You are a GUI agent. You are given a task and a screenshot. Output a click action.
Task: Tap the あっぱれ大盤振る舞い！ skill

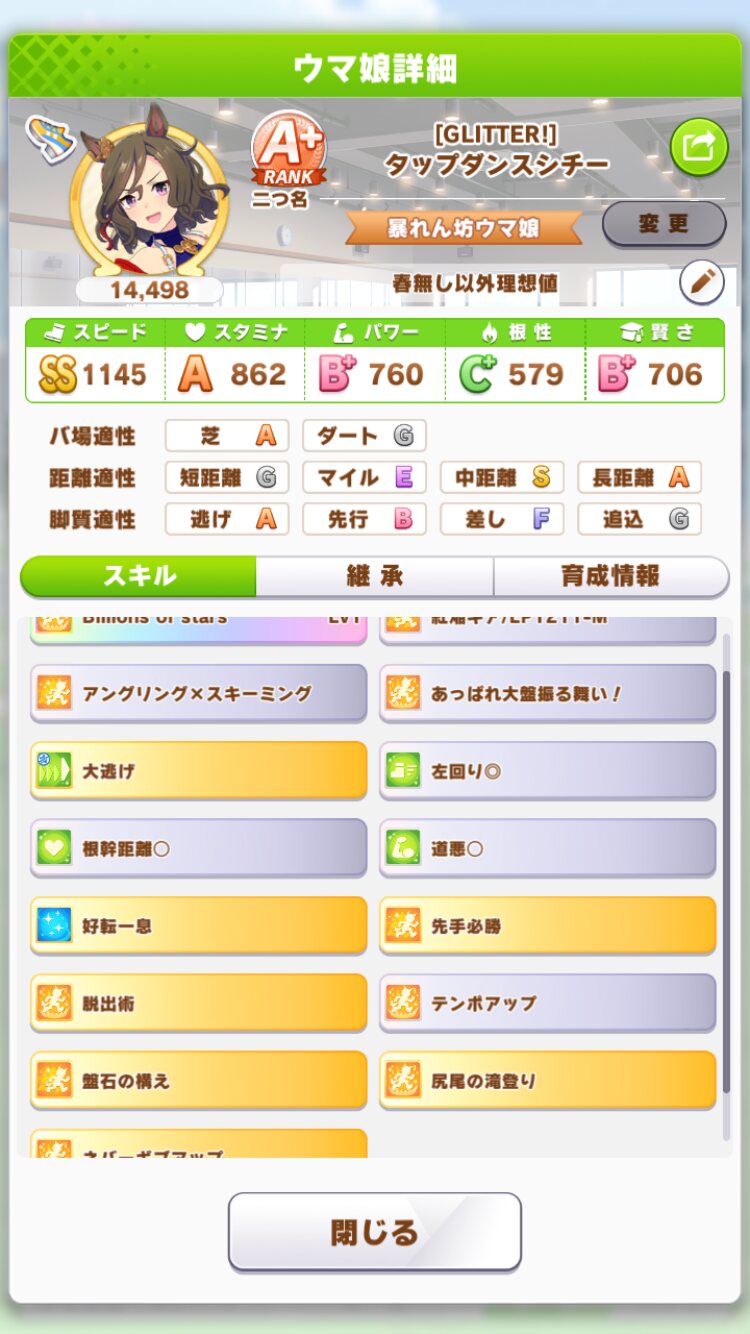(547, 693)
